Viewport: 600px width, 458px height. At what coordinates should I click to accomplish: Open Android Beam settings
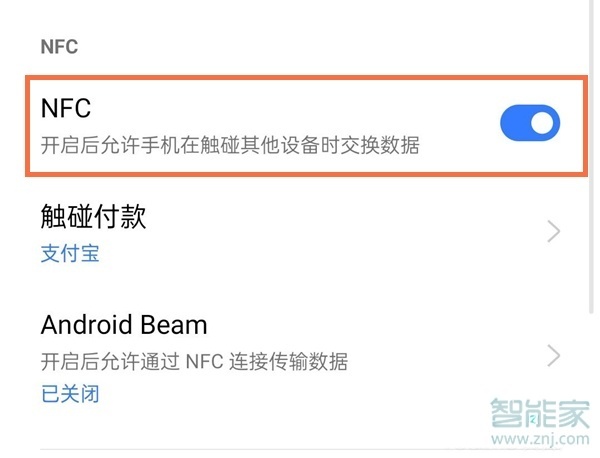click(x=300, y=355)
